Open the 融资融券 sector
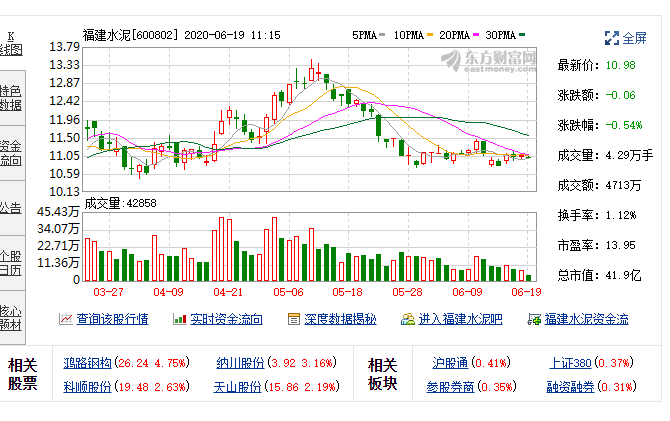Image resolution: width=670 pixels, height=421 pixels. click(572, 387)
